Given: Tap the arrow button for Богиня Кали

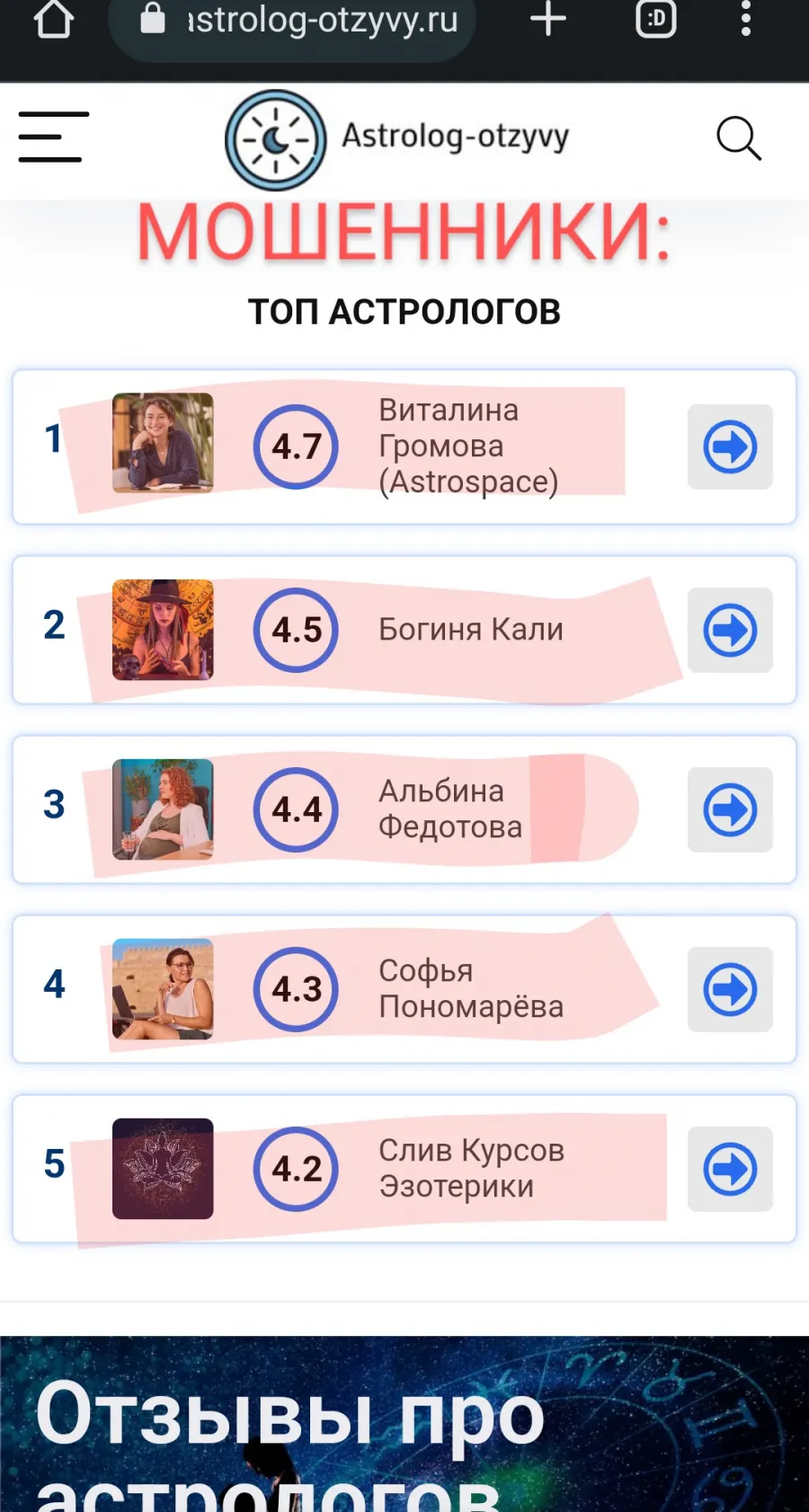Looking at the screenshot, I should [730, 630].
